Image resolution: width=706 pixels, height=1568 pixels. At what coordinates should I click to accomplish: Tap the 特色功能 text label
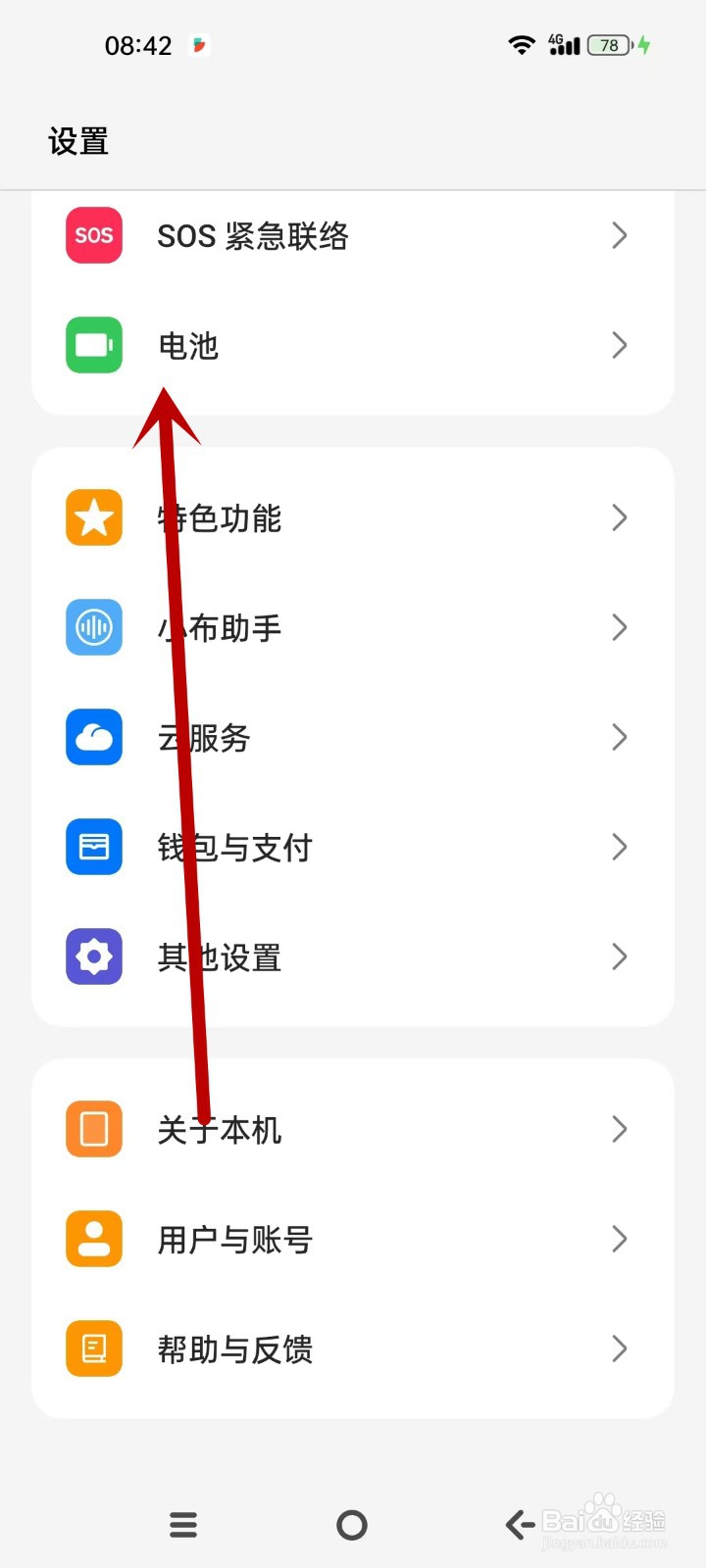point(220,517)
